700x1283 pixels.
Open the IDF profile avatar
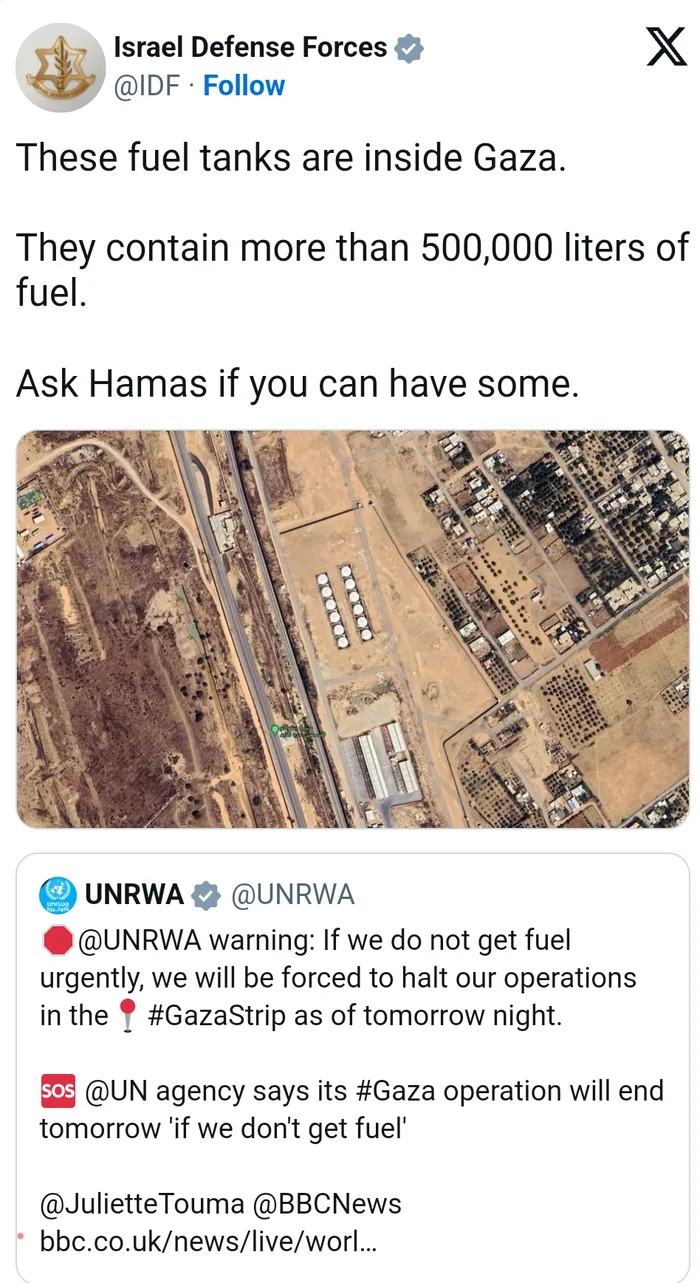(x=60, y=67)
